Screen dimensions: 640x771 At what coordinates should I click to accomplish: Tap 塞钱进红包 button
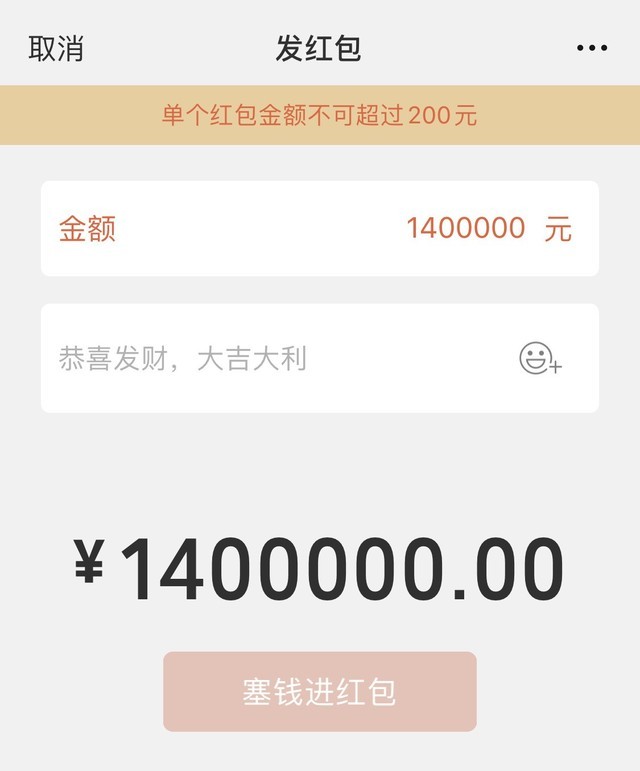point(320,692)
